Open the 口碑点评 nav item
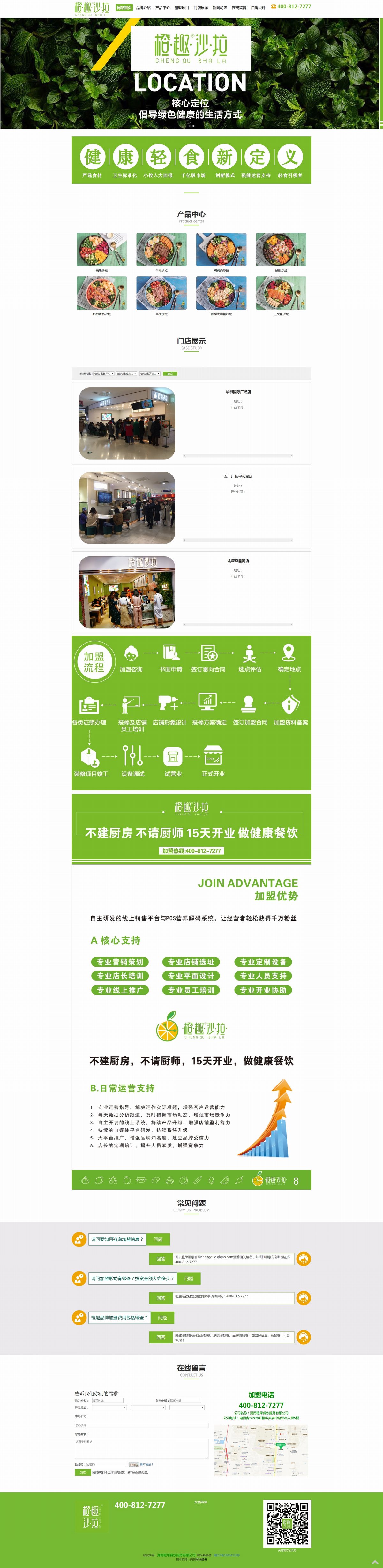Viewport: 383px width, 1568px height. pyautogui.click(x=259, y=8)
